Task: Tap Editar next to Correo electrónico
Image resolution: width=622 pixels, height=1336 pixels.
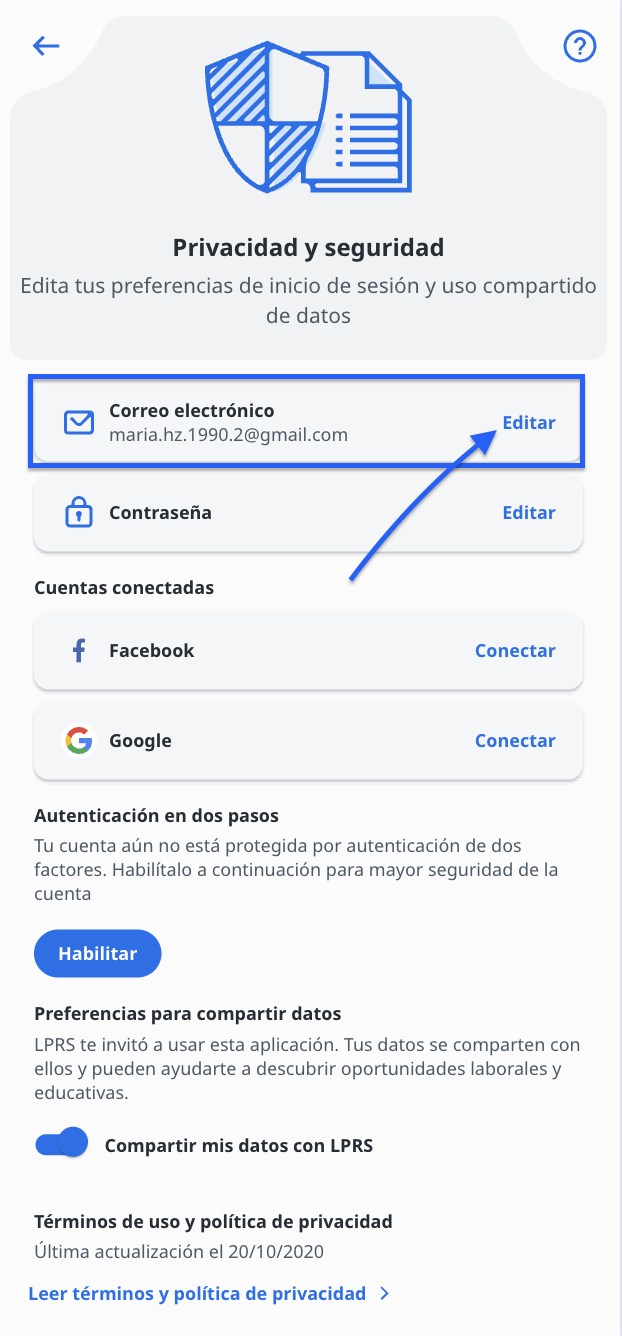Action: point(528,423)
